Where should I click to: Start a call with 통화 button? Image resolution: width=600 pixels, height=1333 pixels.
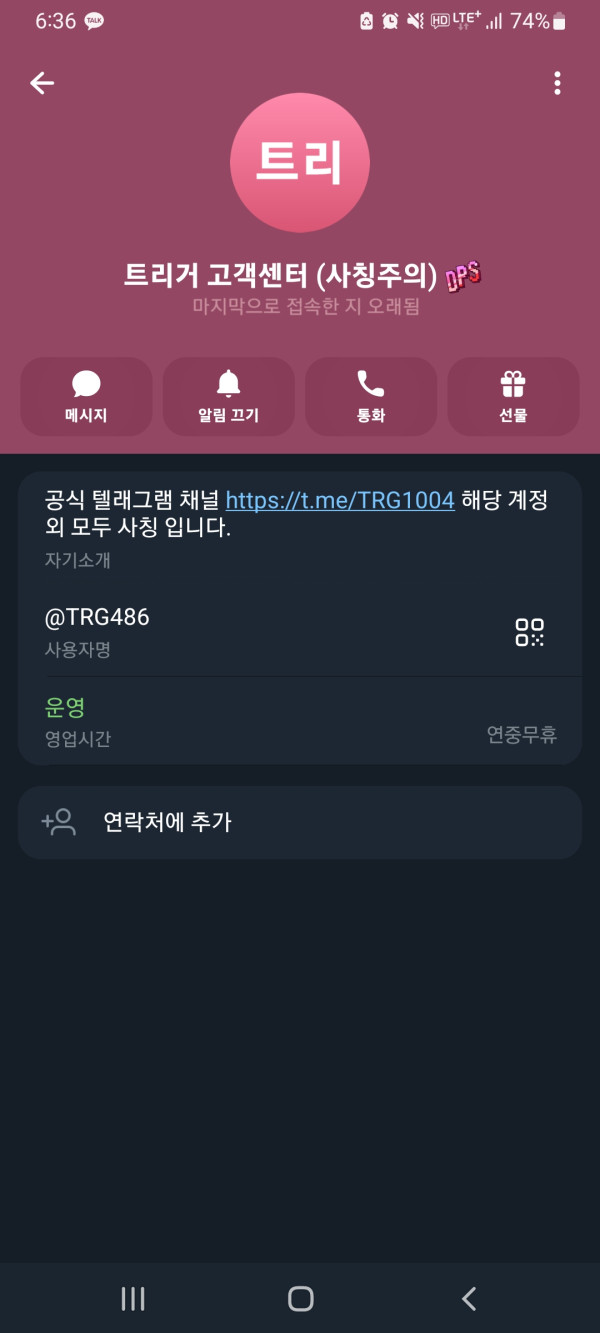[371, 397]
